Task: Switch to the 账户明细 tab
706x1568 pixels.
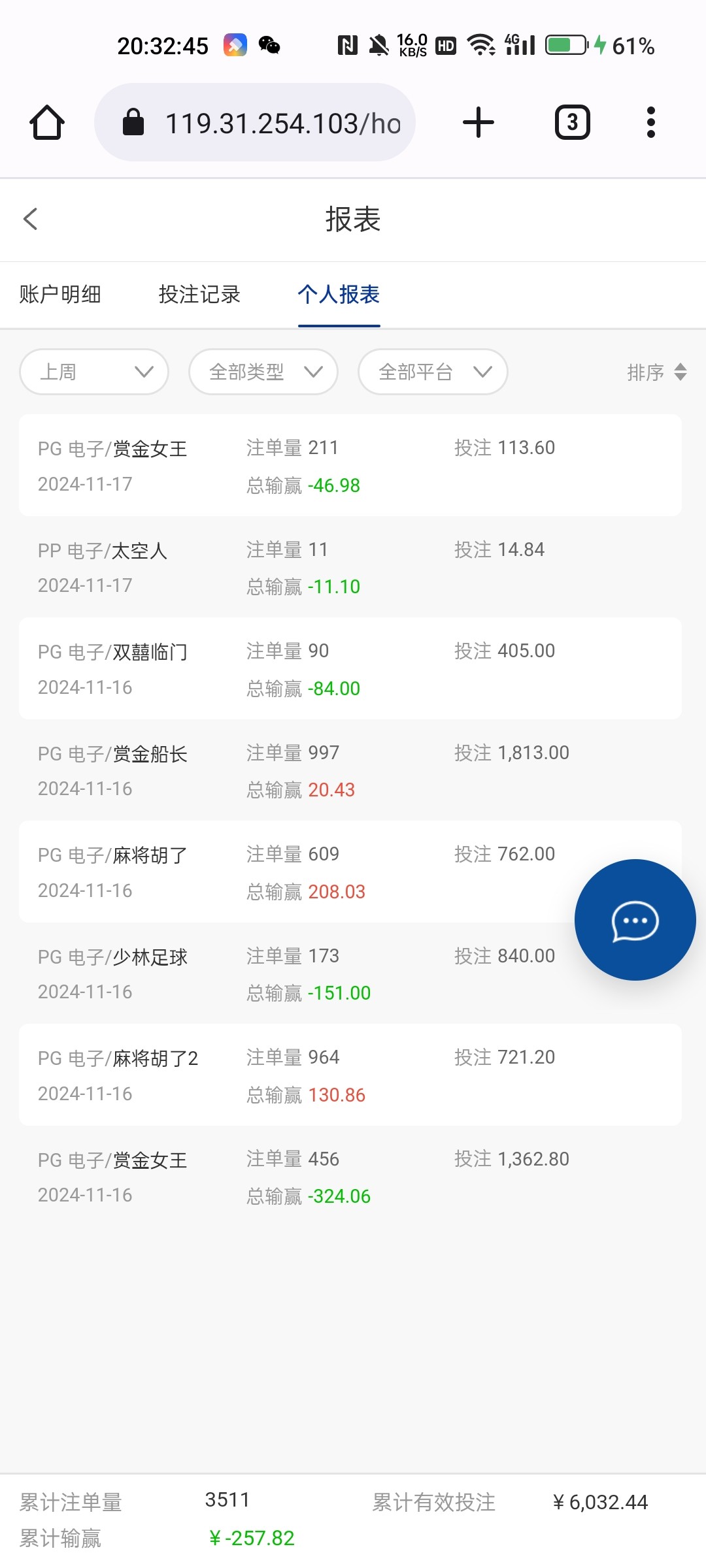Action: (60, 294)
